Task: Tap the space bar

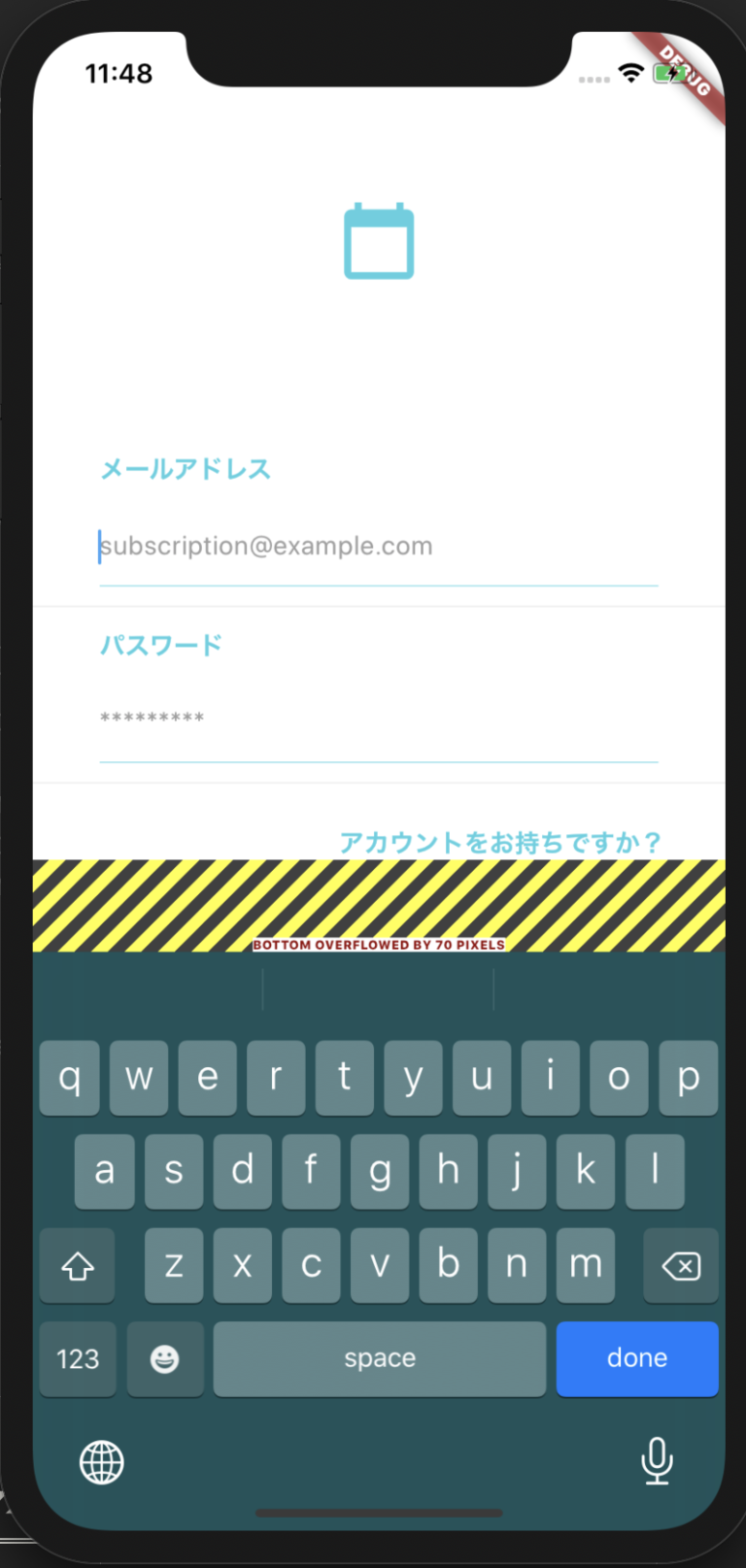Action: (380, 1358)
